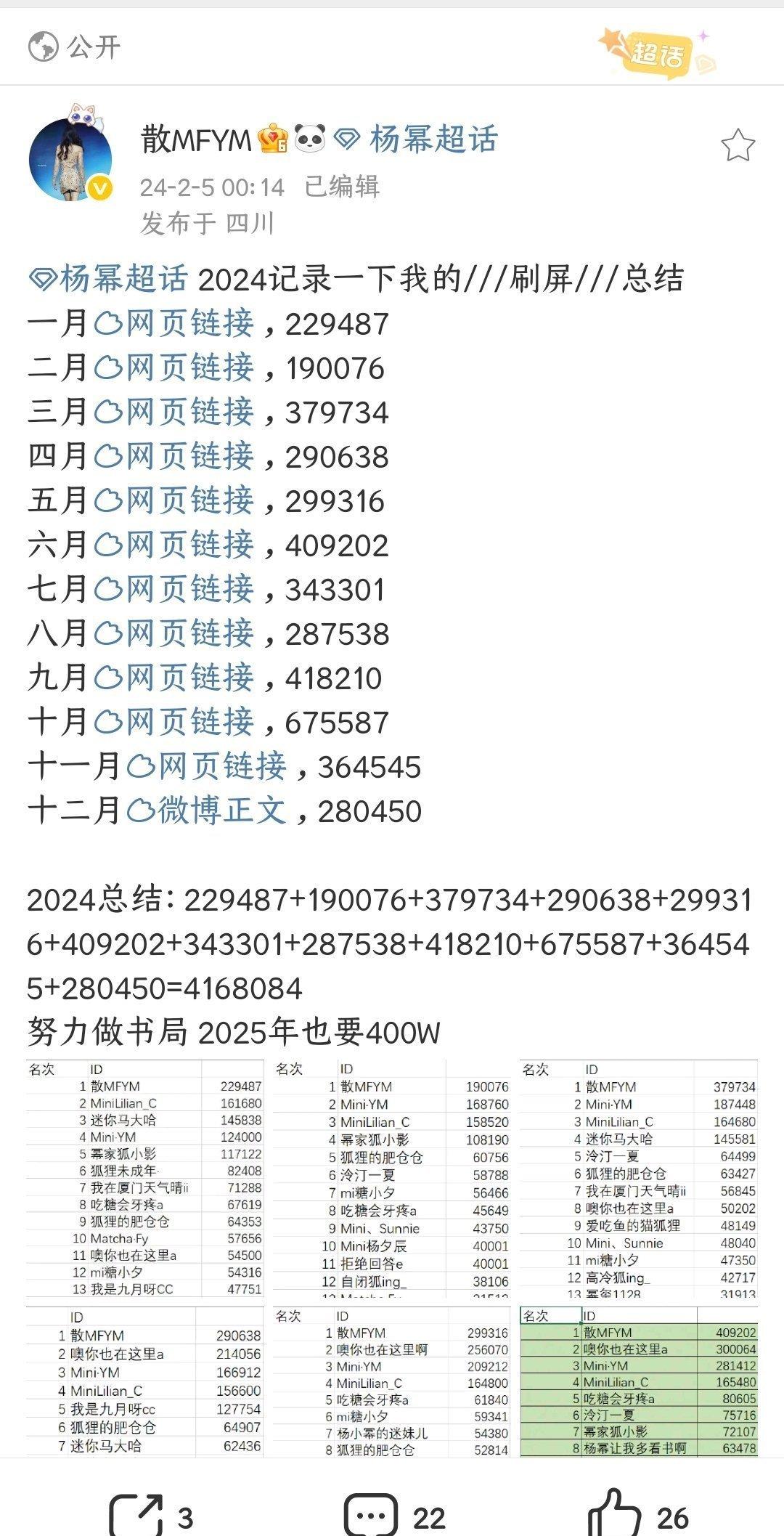The width and height of the screenshot is (784, 1536).
Task: Open the 二月 网页链接
Action: click(174, 367)
